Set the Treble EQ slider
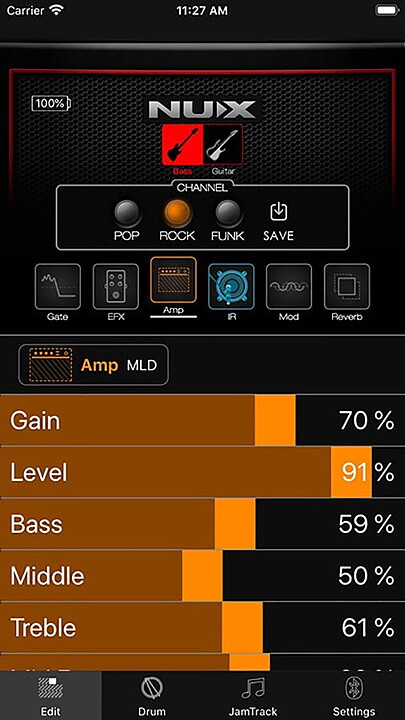Screen dimensions: 405x720 [x=202, y=628]
